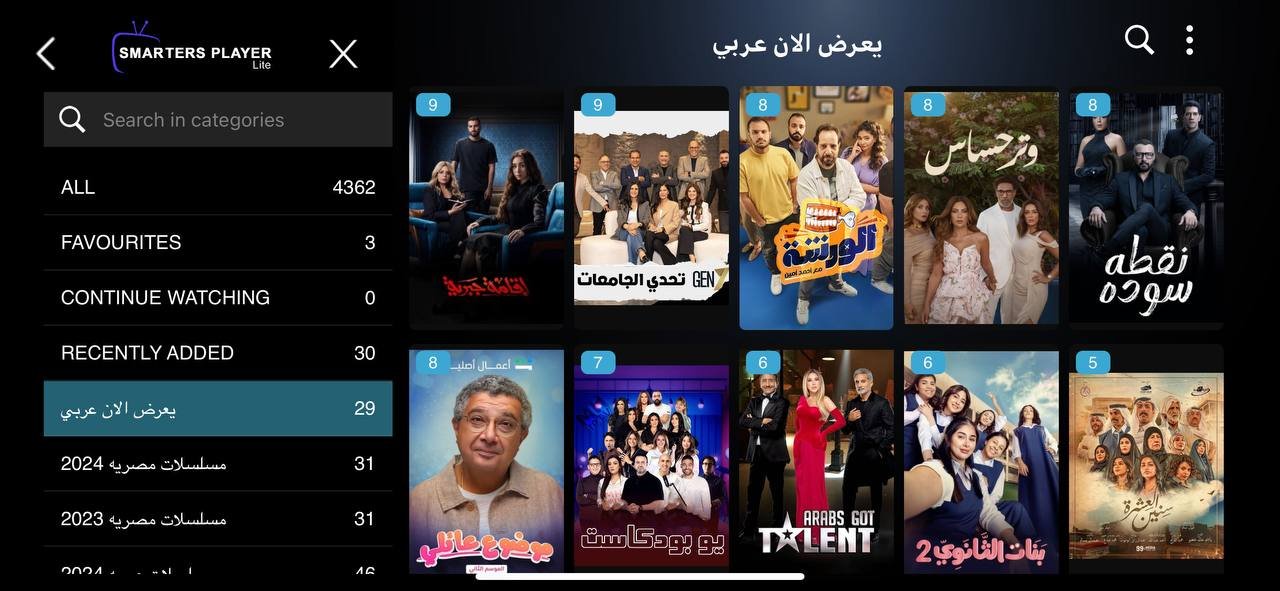Image resolution: width=1280 pixels, height=591 pixels.
Task: Open the نقطه سوده series poster
Action: tap(1146, 208)
